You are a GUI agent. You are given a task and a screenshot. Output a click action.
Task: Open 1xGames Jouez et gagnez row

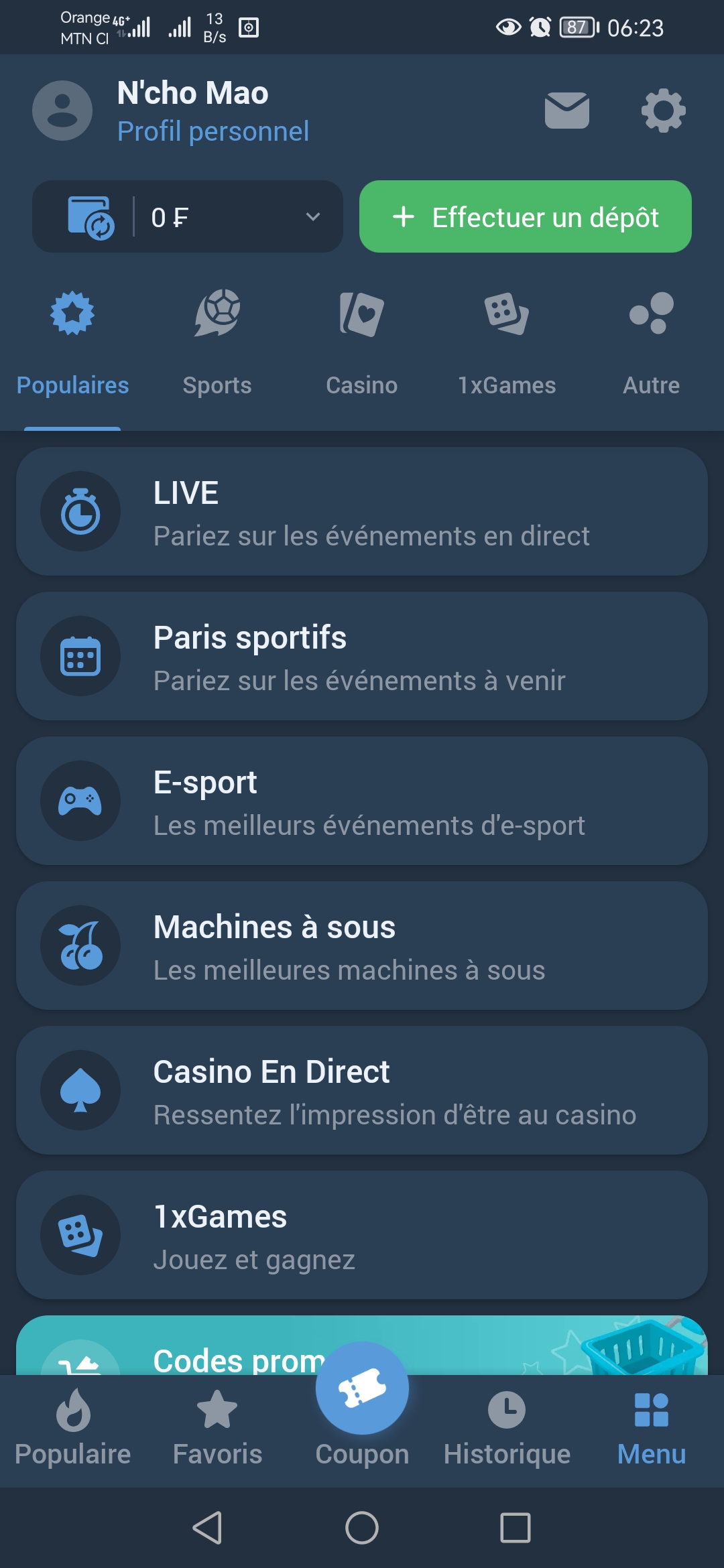point(362,1235)
